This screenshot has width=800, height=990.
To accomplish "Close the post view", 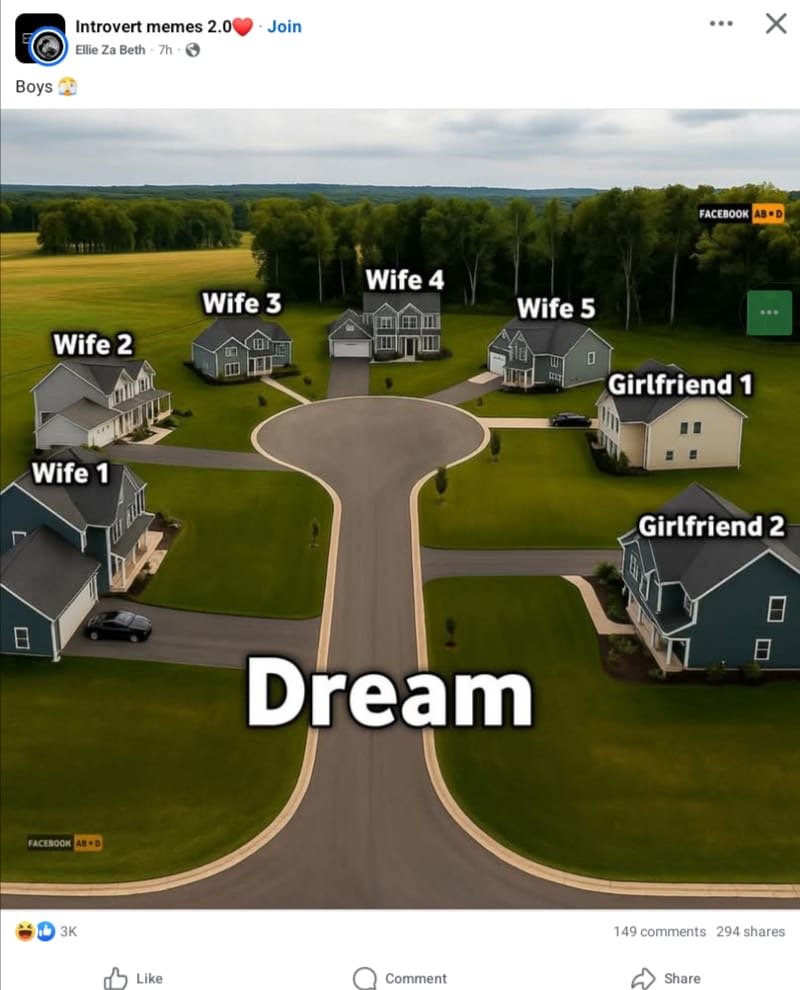I will (776, 23).
